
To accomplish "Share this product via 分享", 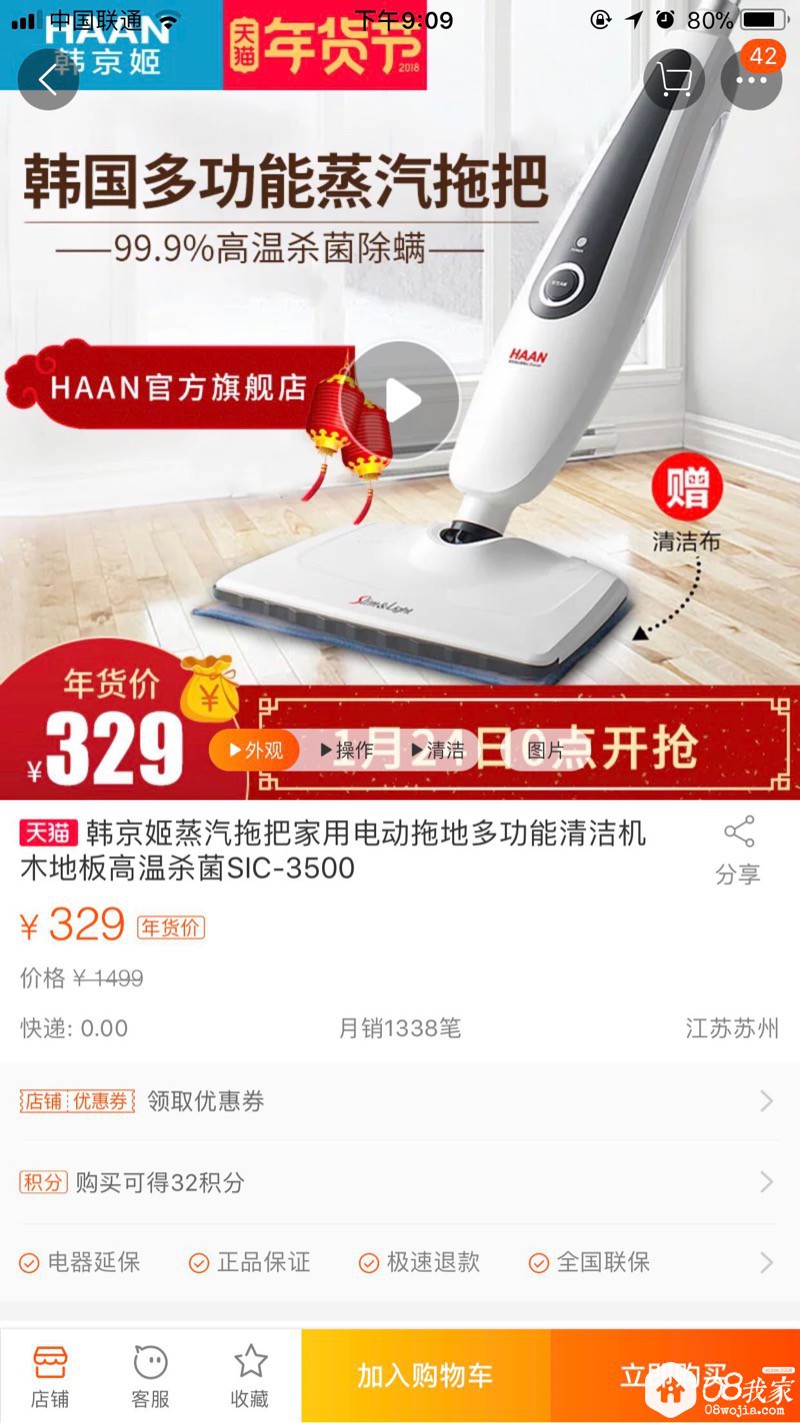I will click(x=738, y=850).
